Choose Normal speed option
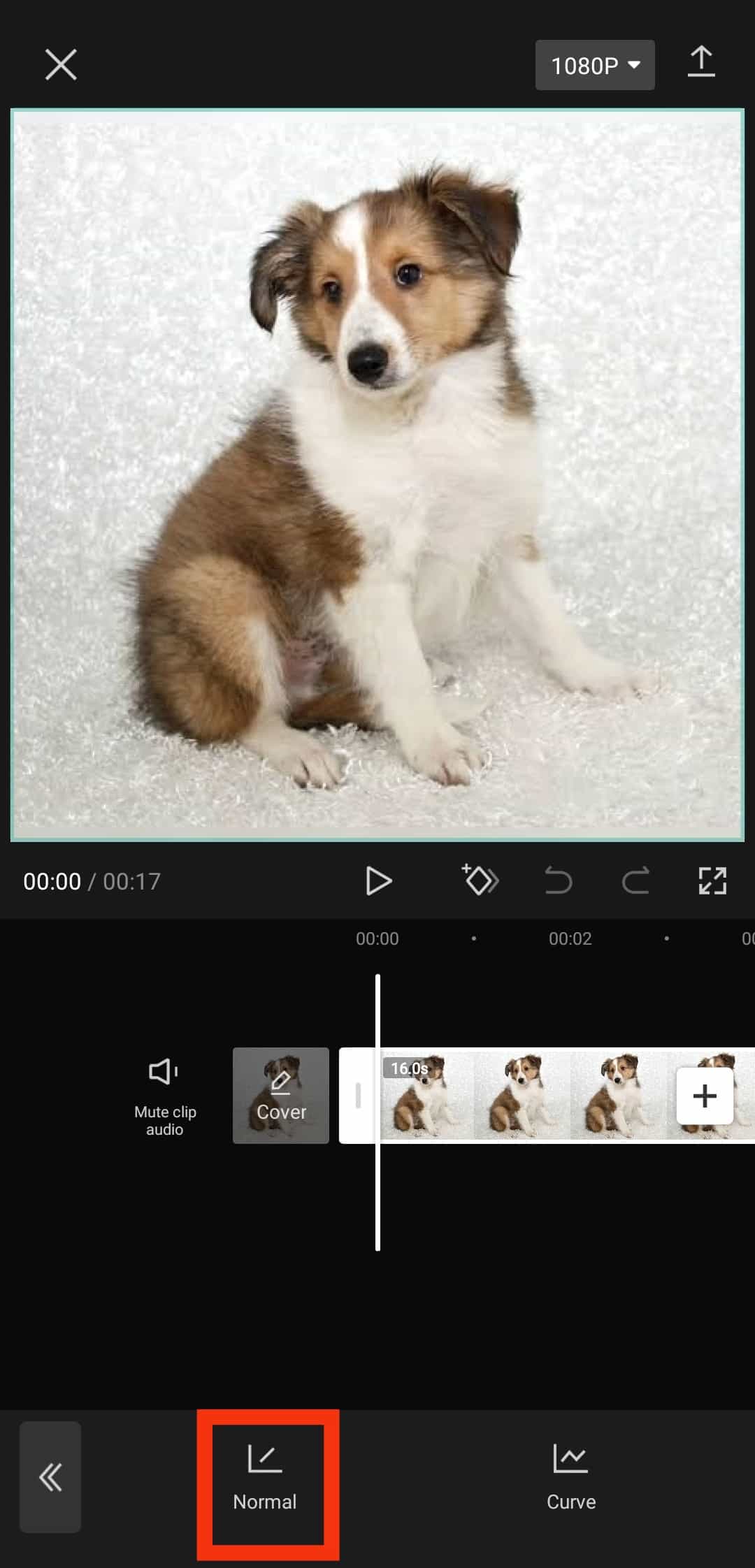Screen dimensions: 755x1568 [x=265, y=1479]
